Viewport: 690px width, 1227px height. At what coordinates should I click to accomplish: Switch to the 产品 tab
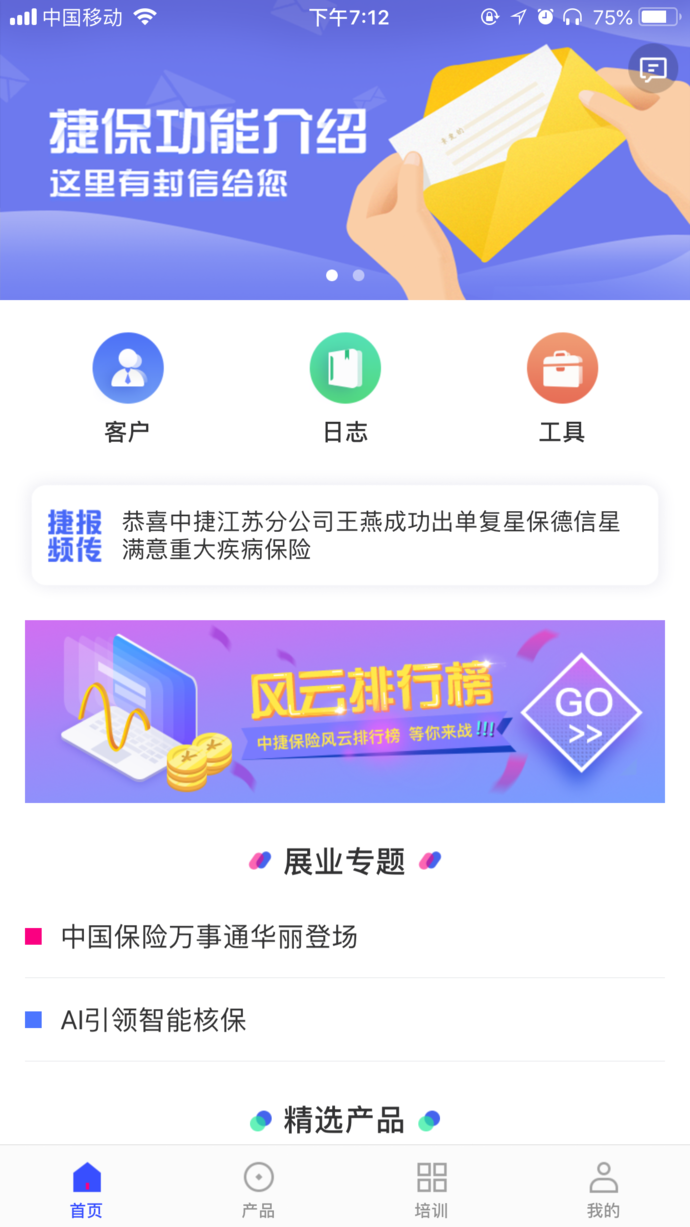258,1189
